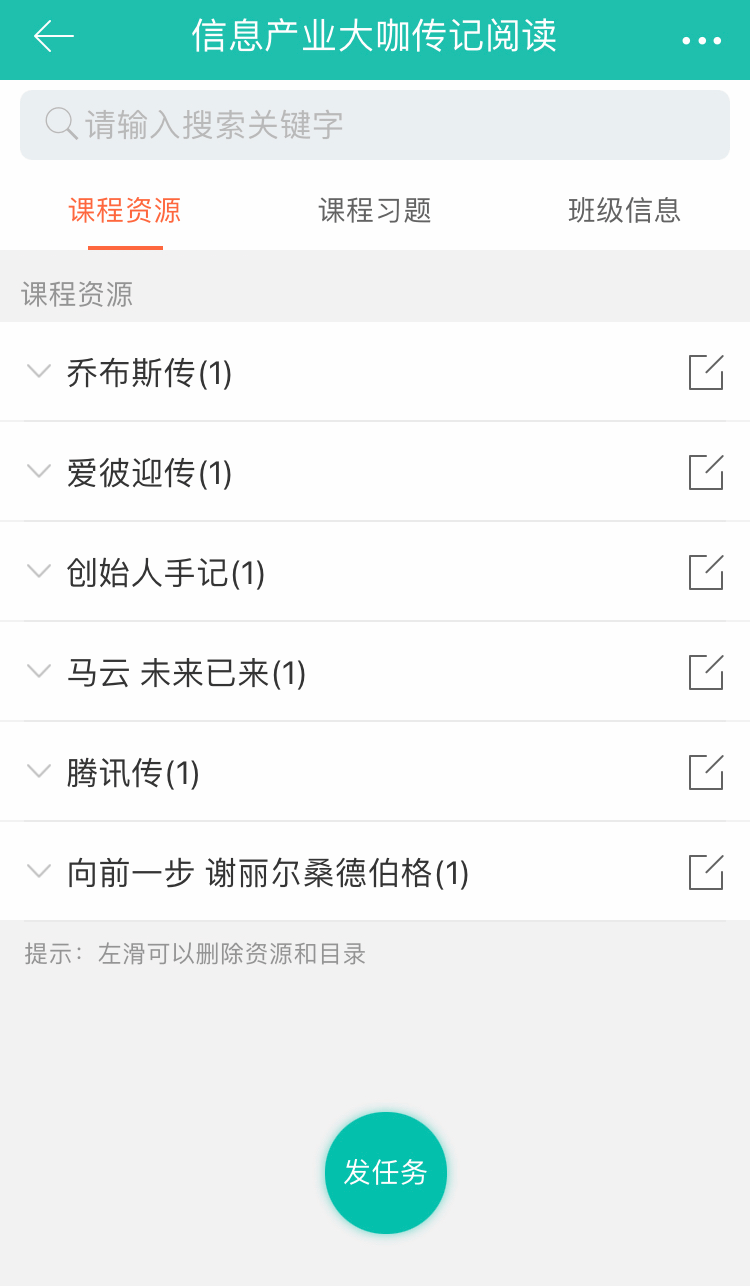Edit the 乔布斯传 entry
Image resolution: width=750 pixels, height=1286 pixels.
click(x=706, y=372)
